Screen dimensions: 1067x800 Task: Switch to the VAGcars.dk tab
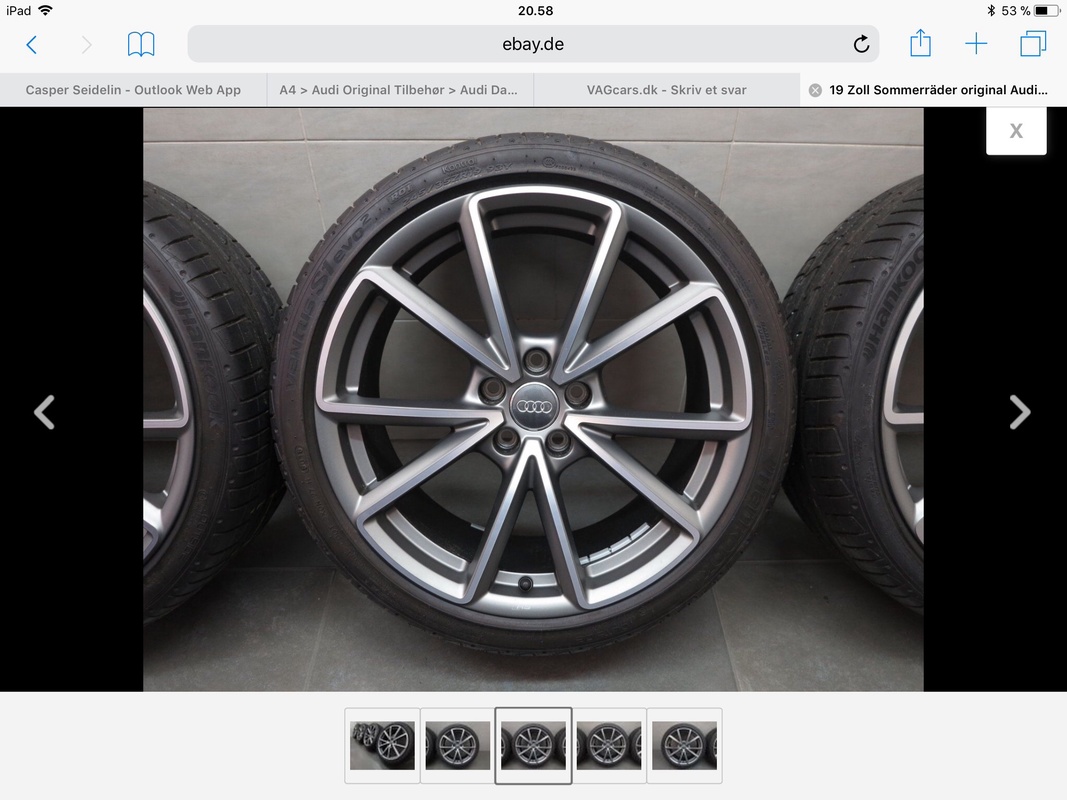(x=666, y=90)
